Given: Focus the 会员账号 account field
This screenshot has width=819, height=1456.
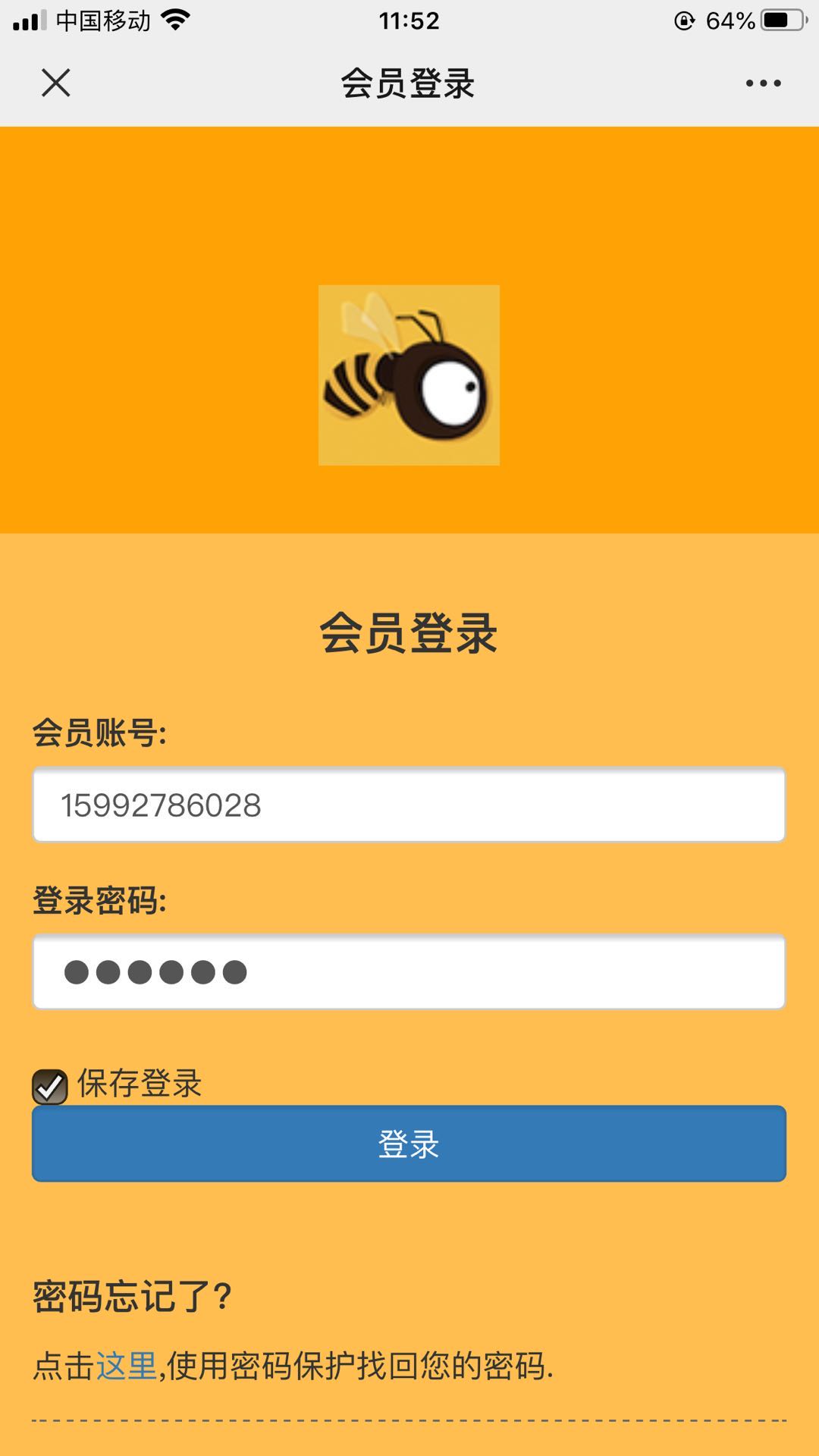Looking at the screenshot, I should point(409,805).
